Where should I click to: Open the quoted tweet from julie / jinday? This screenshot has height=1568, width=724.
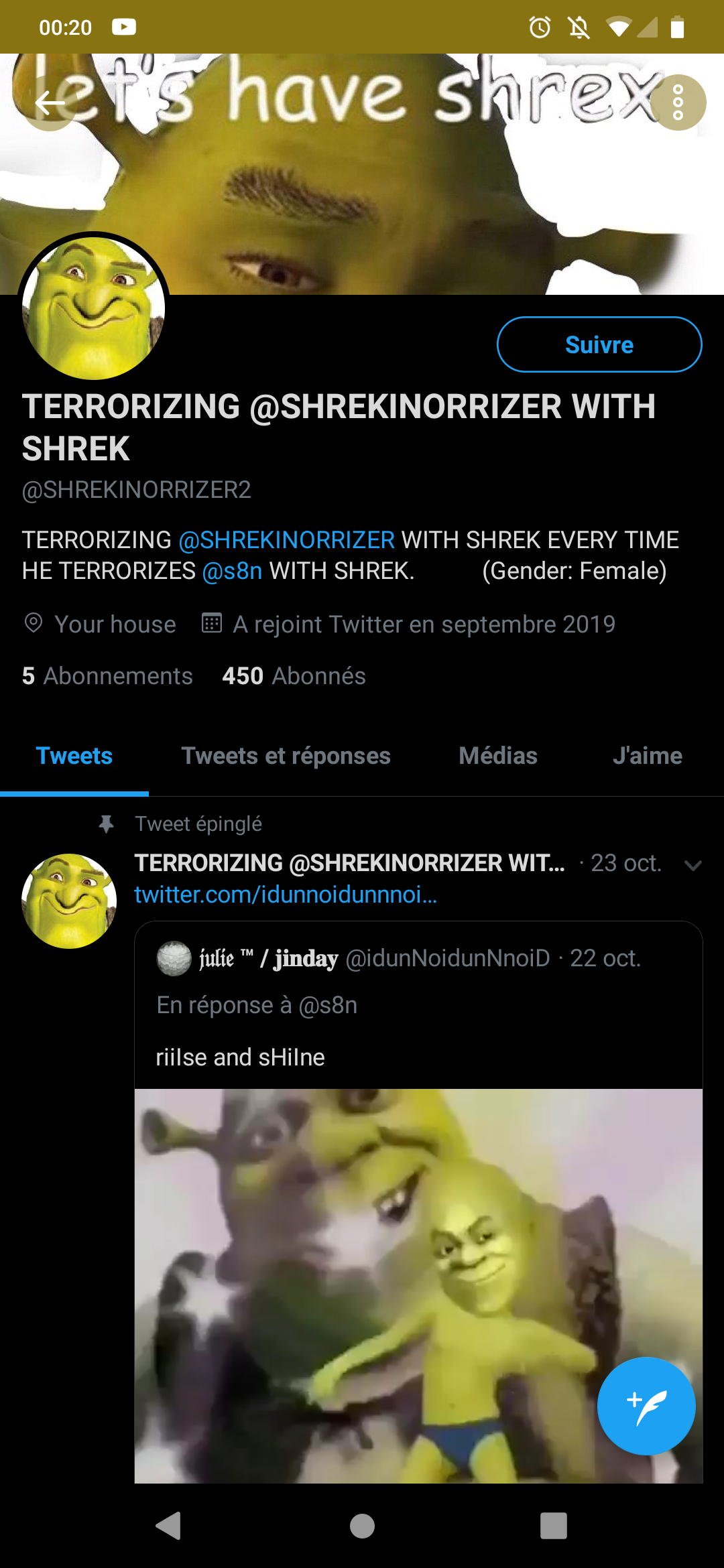tap(418, 1005)
